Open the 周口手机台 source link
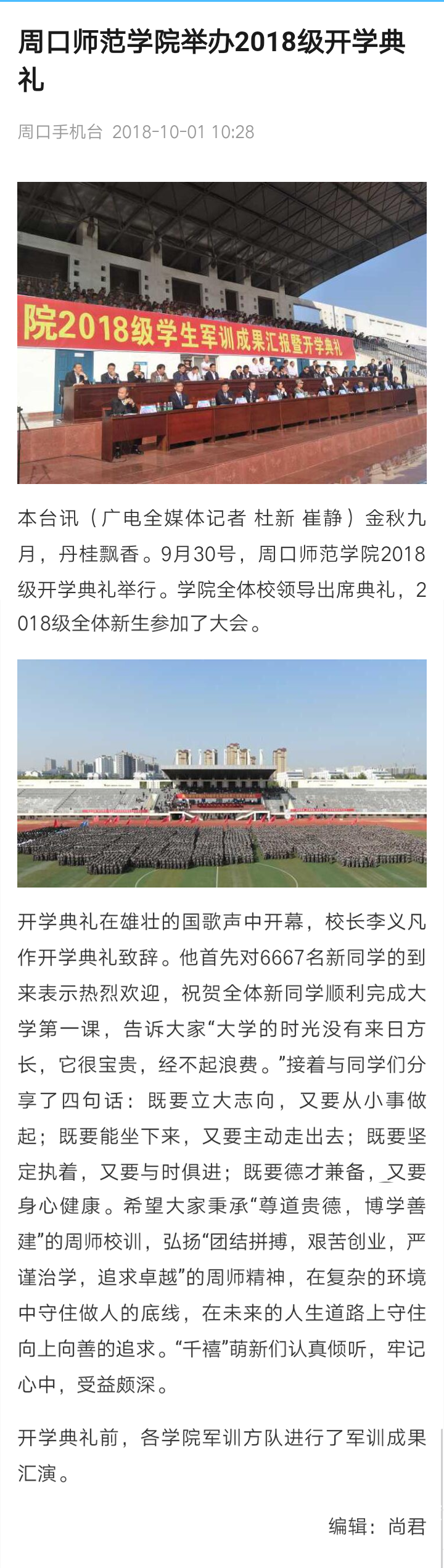Viewport: 444px width, 1568px height. tap(60, 132)
